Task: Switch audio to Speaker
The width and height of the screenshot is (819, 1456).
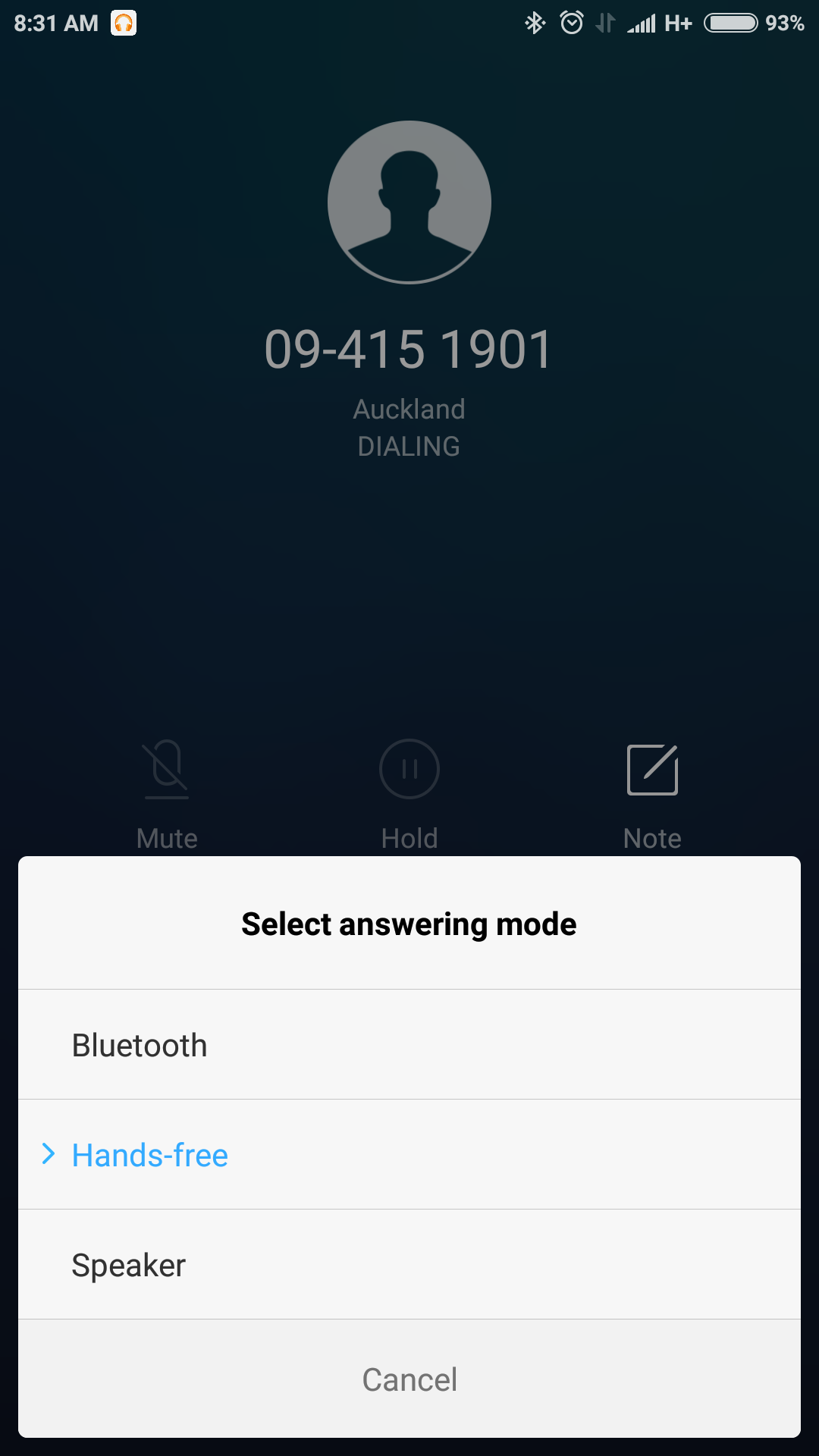Action: 409,1265
